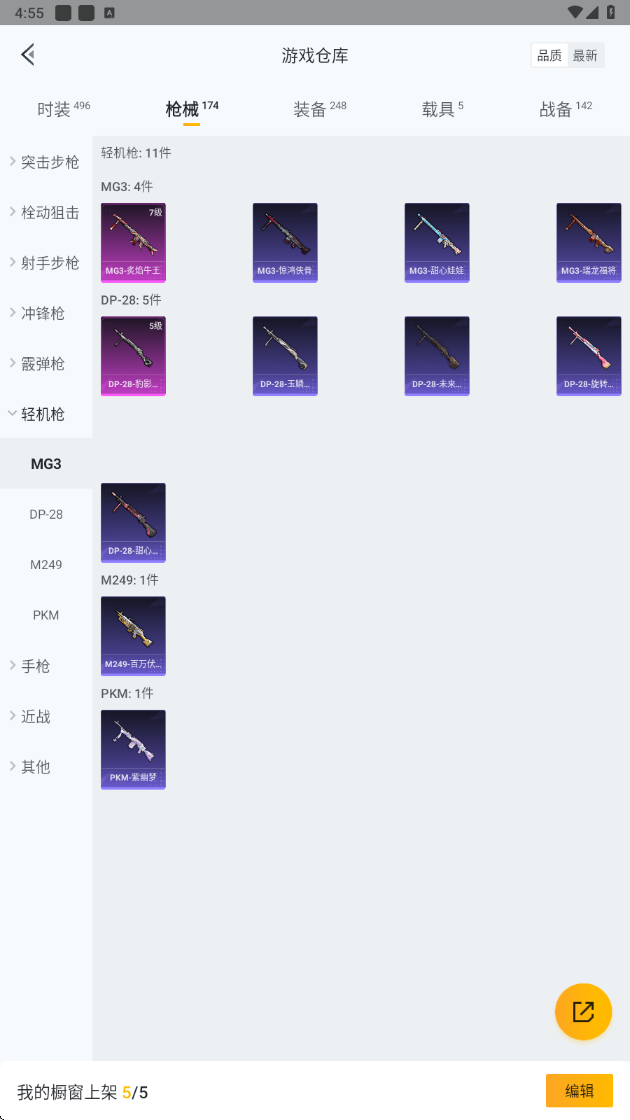Select M249 in the side list
Image resolution: width=630 pixels, height=1120 pixels.
(46, 565)
